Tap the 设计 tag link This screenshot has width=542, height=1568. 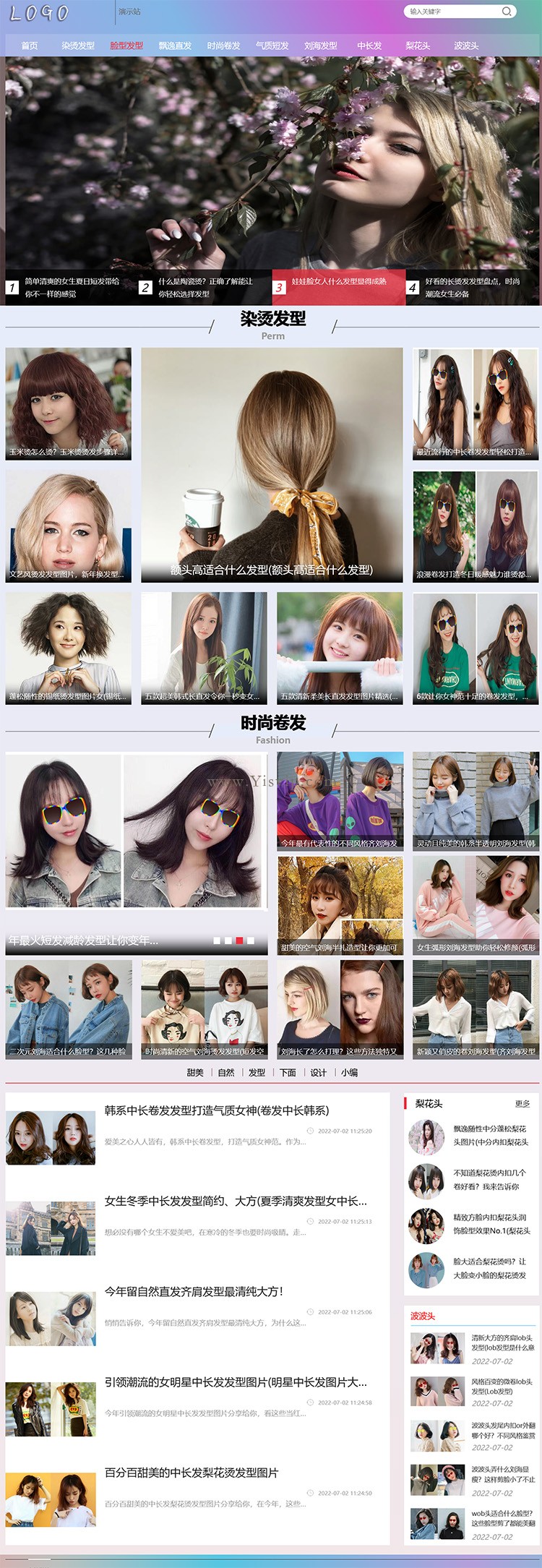[x=319, y=1073]
